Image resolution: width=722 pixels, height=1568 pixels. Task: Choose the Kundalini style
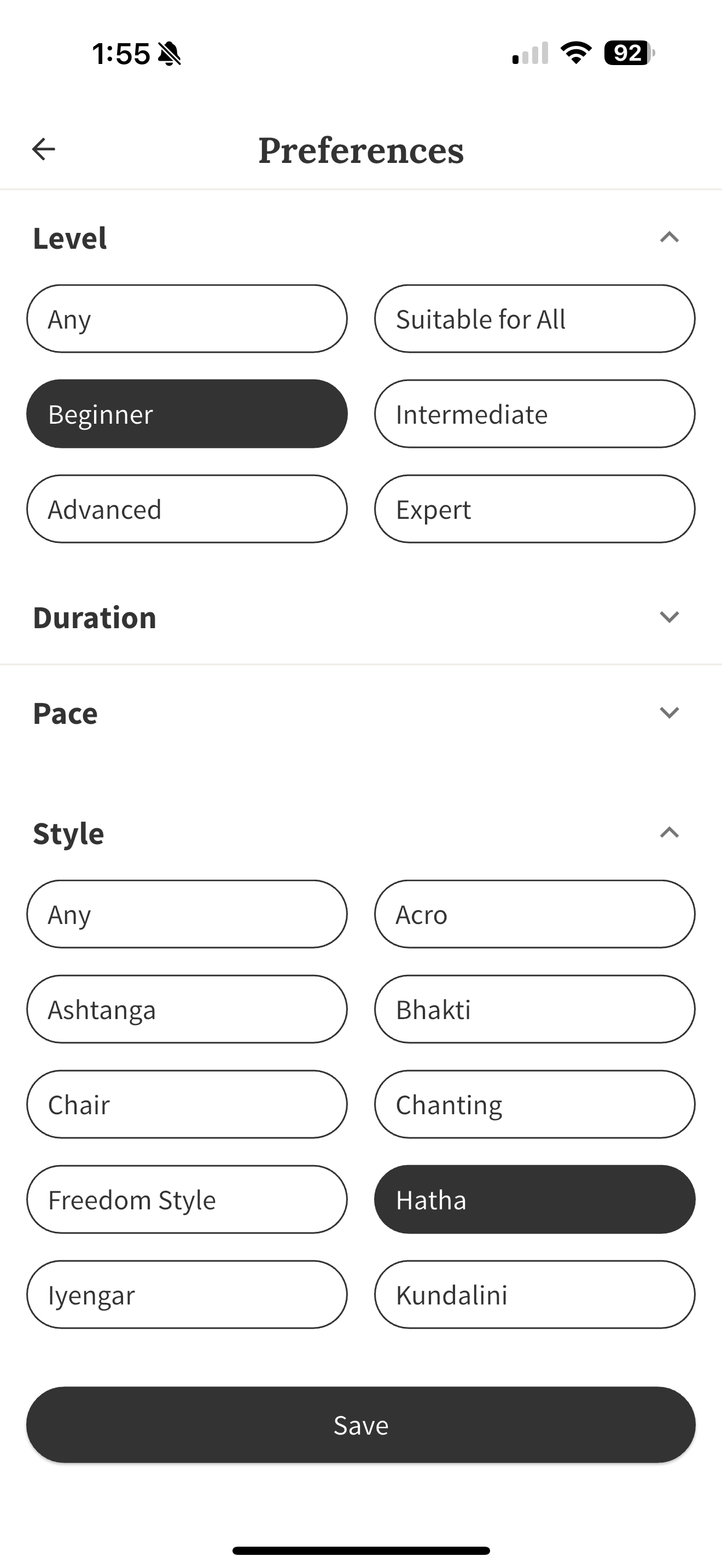tap(534, 1295)
